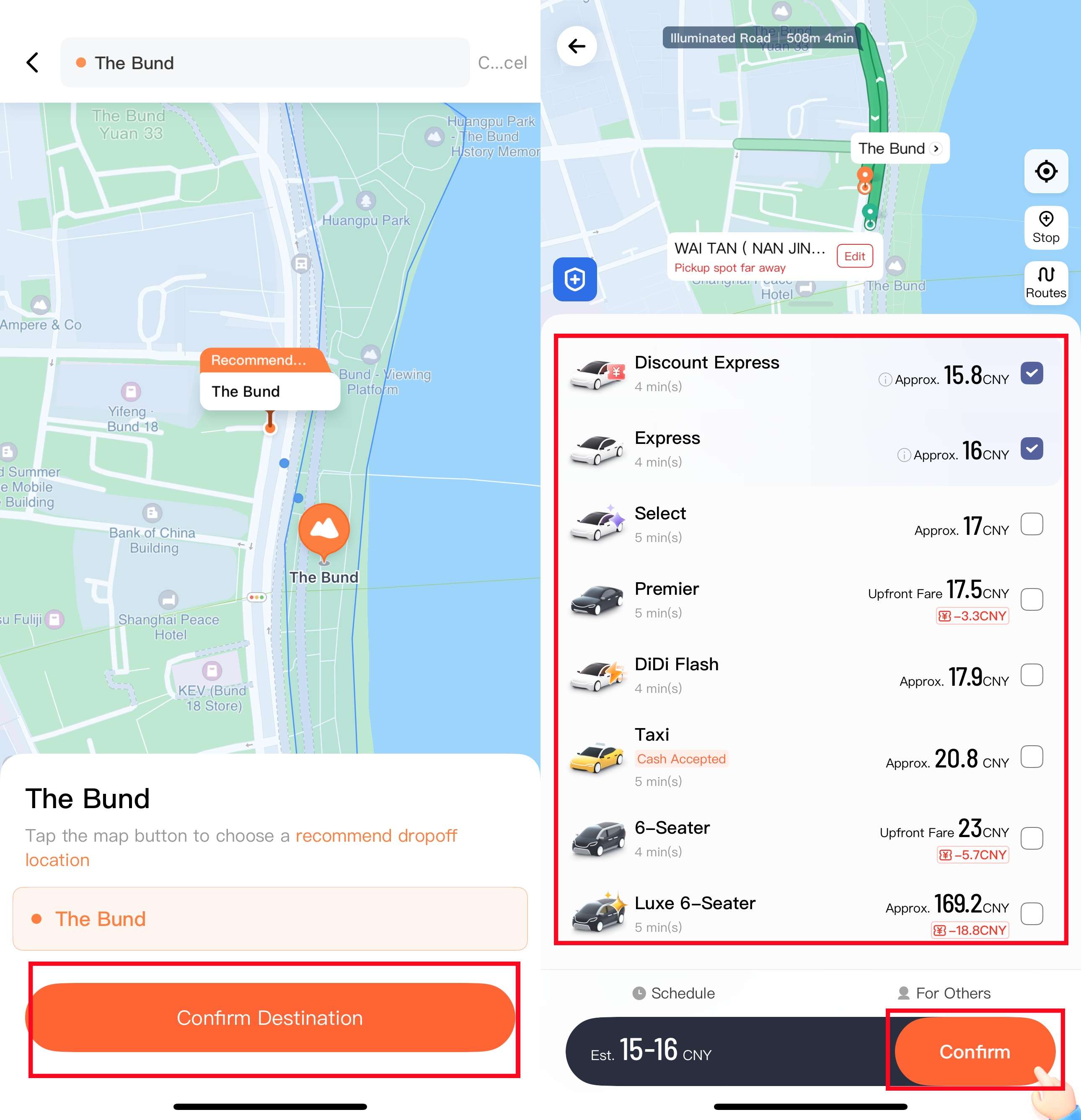This screenshot has height=1120, width=1081.
Task: Uncheck Discount Express ride option
Action: pyautogui.click(x=1031, y=374)
